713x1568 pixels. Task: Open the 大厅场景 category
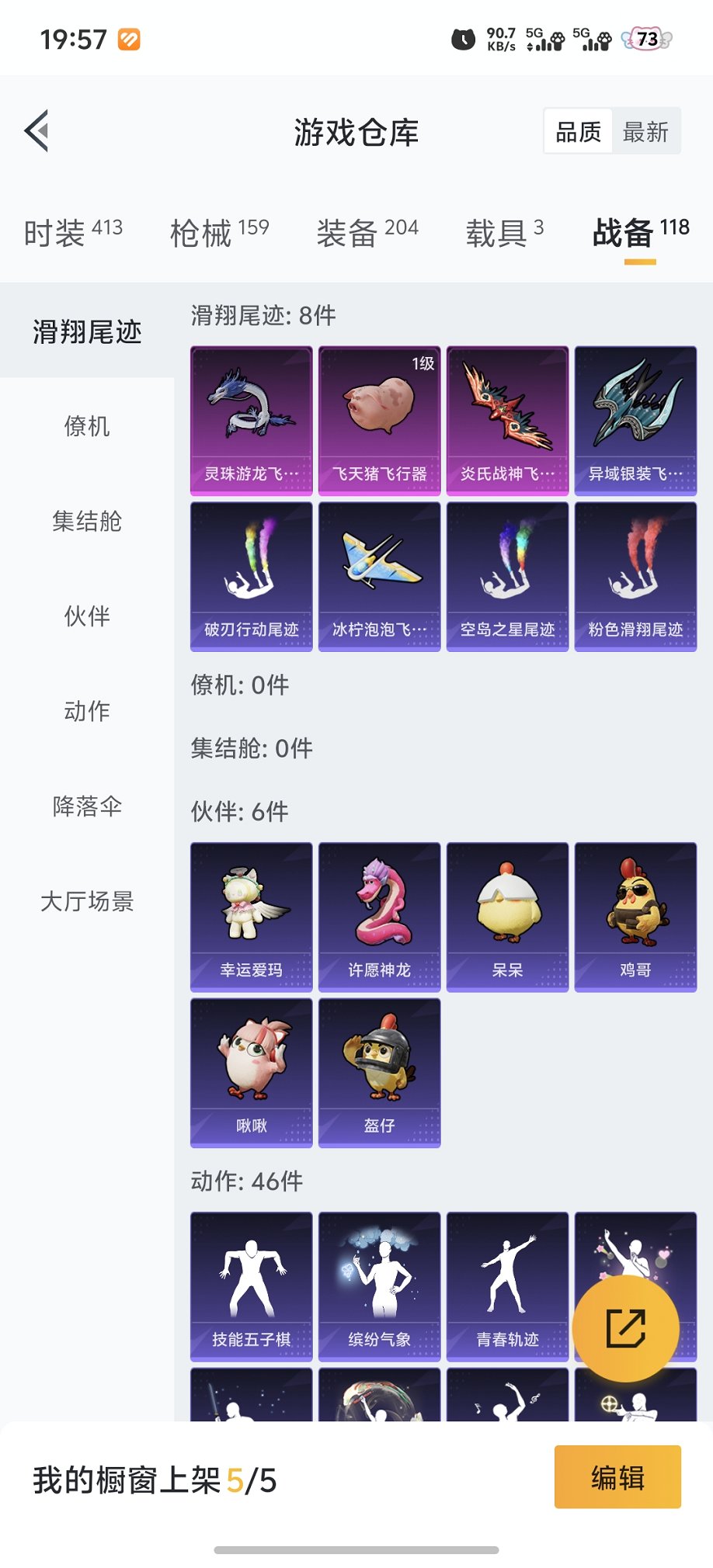point(87,901)
